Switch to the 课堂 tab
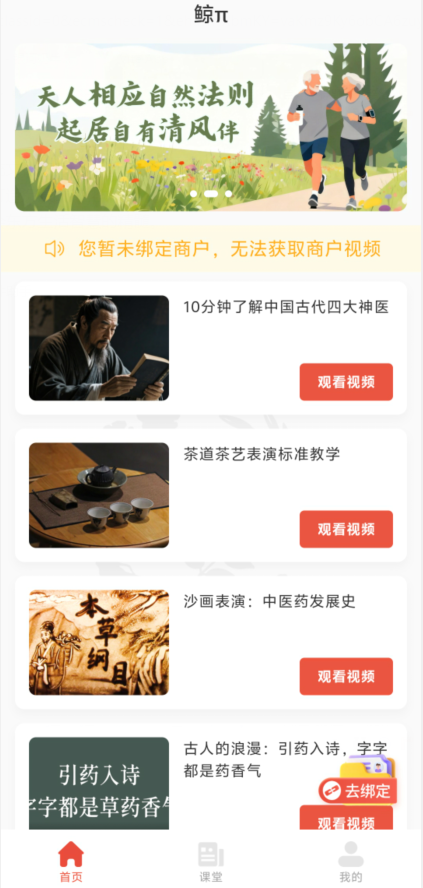 tap(211, 862)
